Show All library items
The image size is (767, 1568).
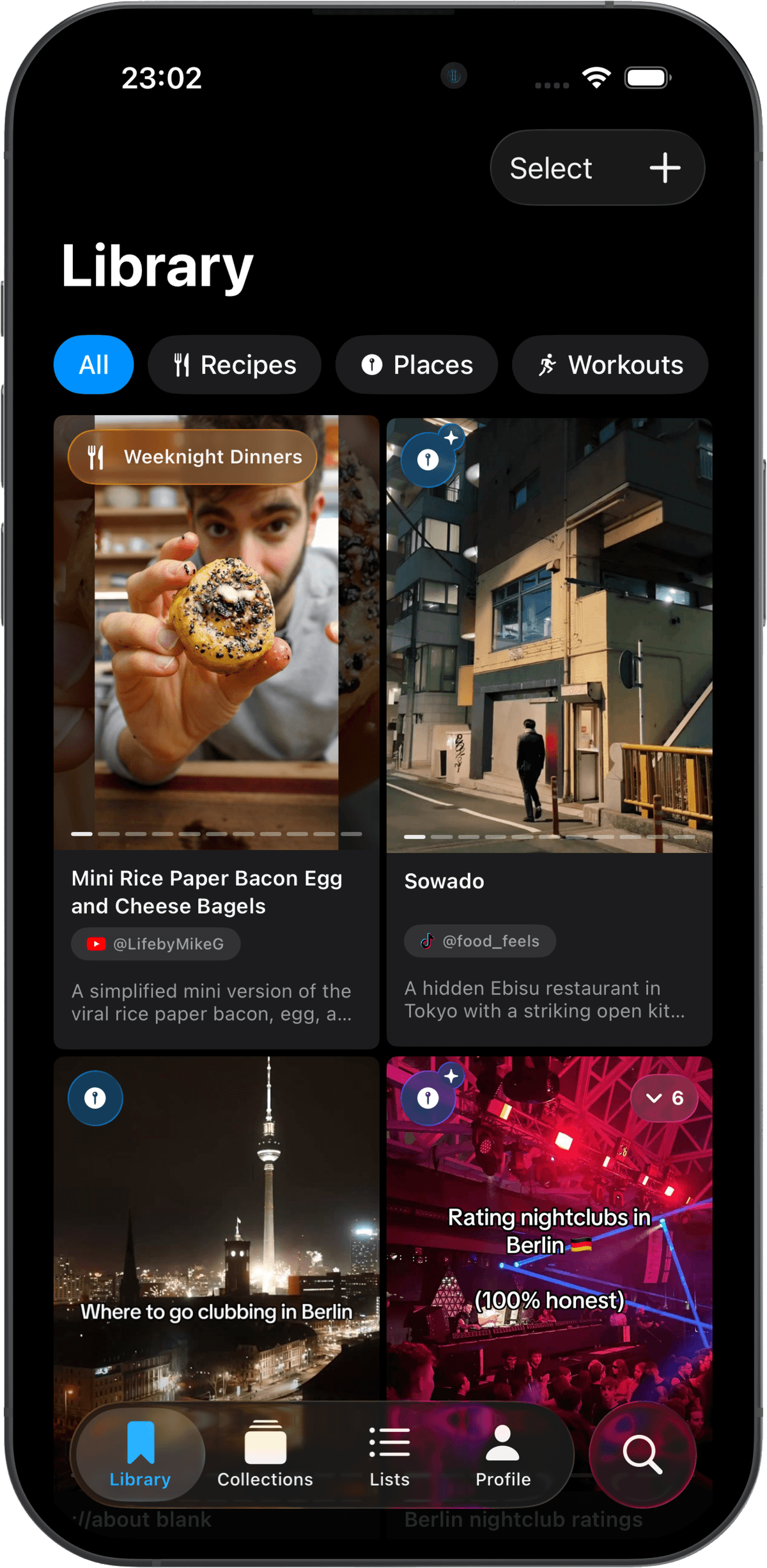coord(93,365)
